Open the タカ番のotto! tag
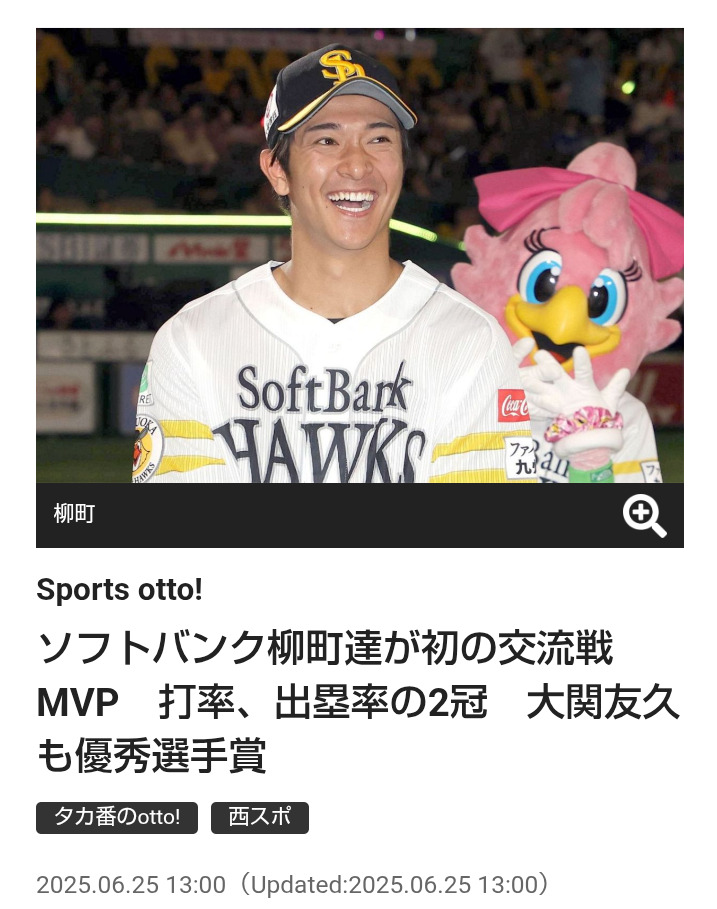 (x=117, y=817)
